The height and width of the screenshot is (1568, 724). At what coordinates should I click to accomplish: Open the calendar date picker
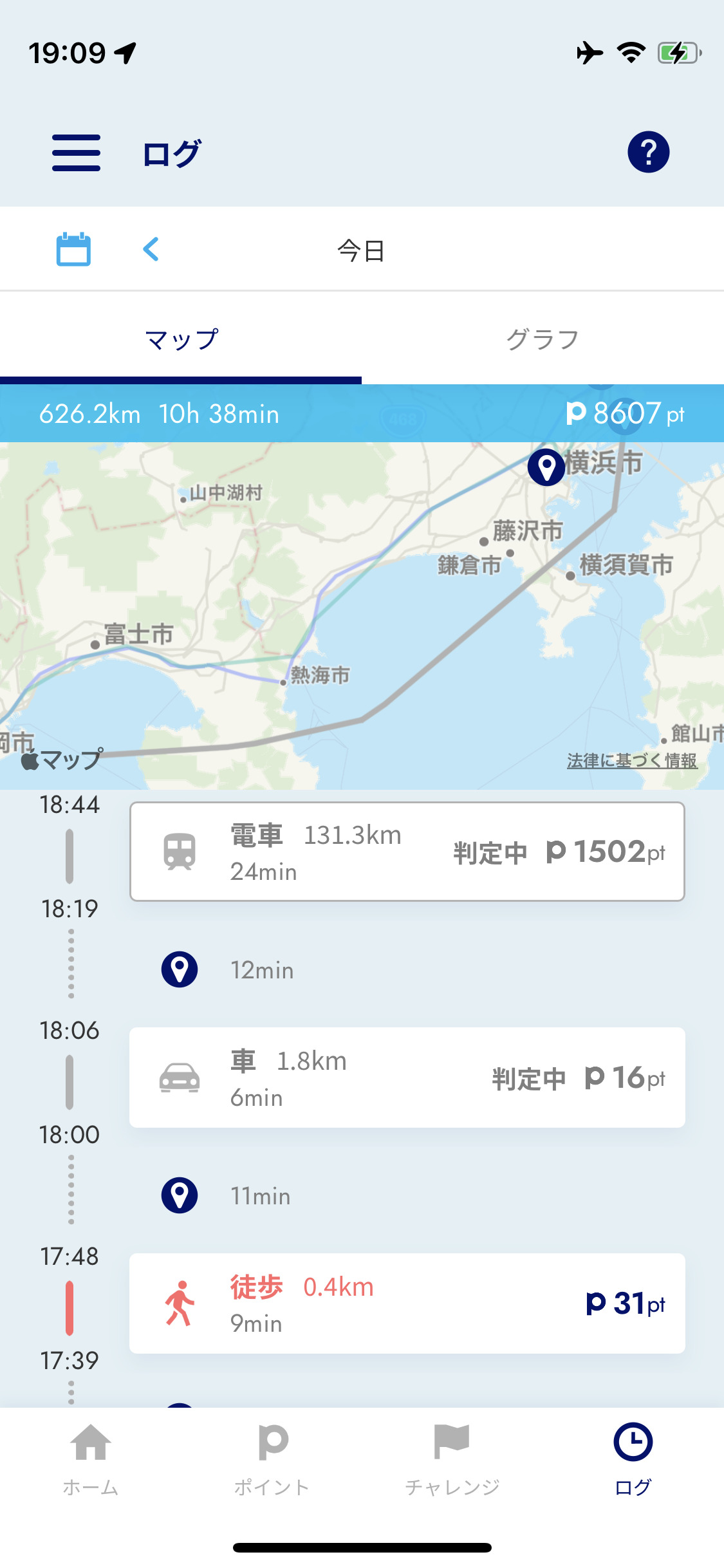tap(73, 249)
